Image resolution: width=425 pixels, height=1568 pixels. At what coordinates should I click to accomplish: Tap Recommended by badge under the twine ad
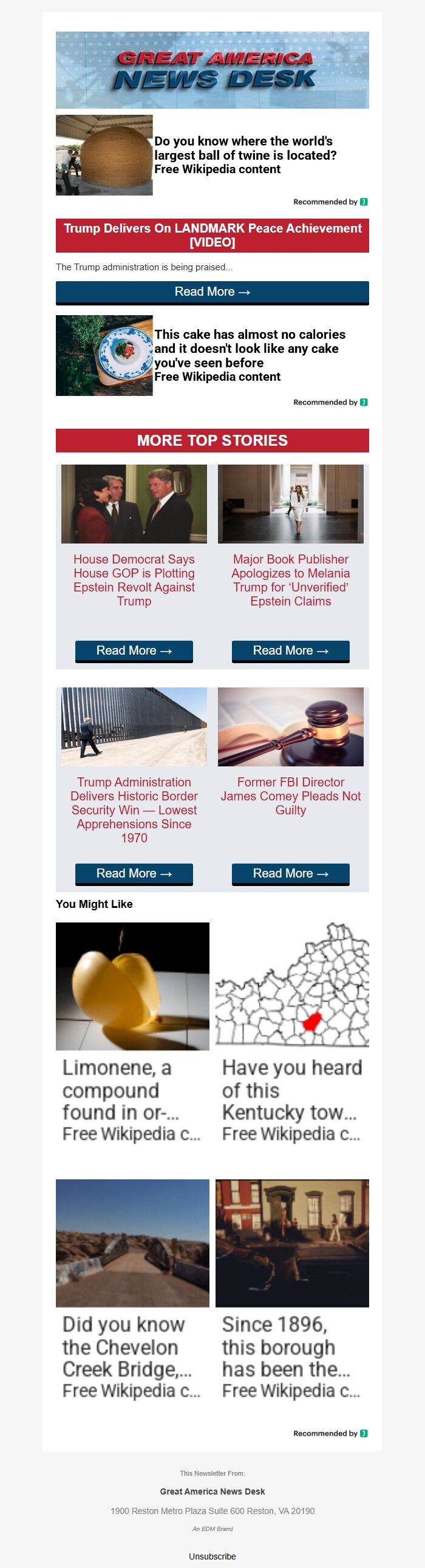click(x=330, y=202)
